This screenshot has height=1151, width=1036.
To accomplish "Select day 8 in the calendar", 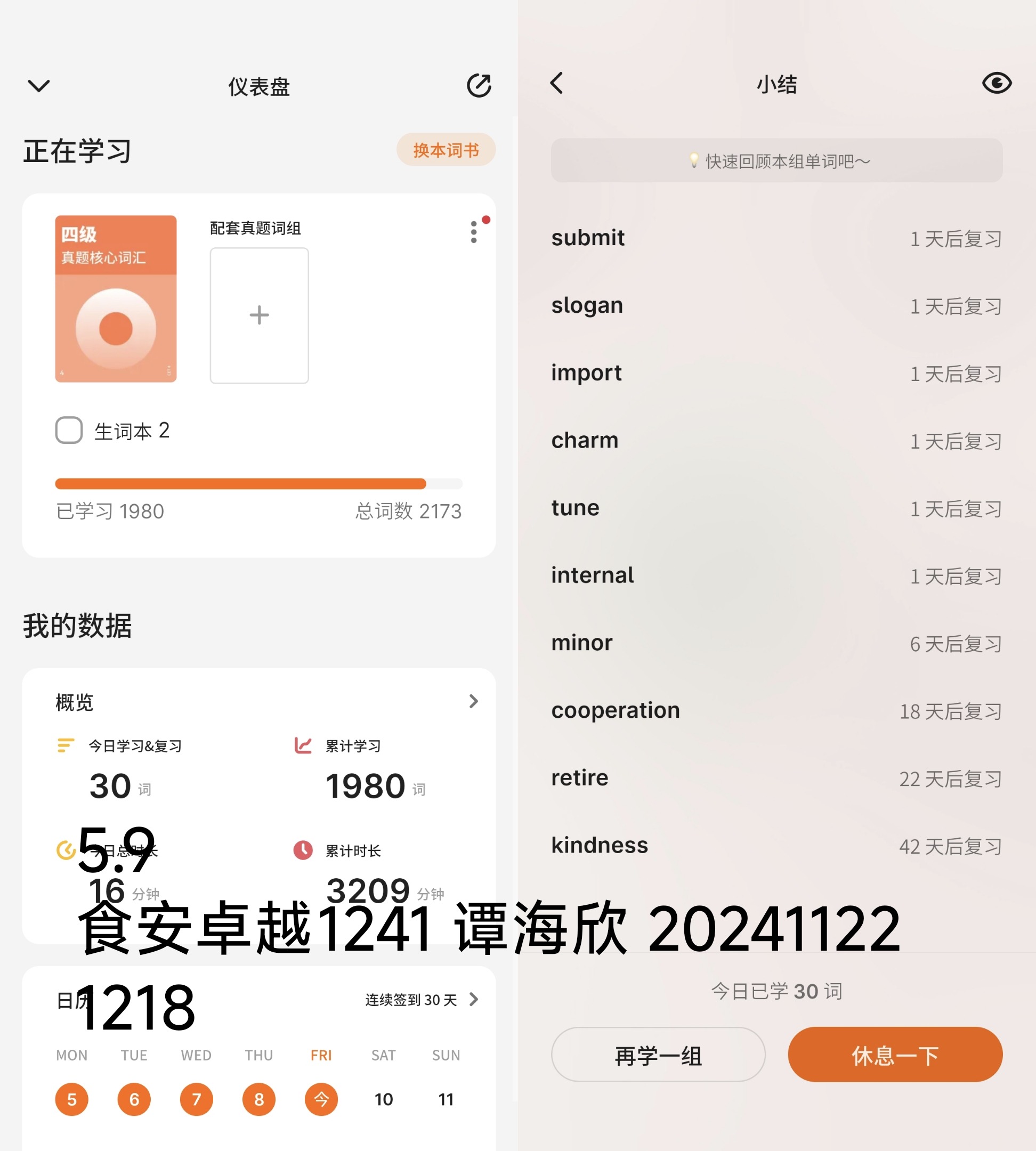I will [x=259, y=1099].
